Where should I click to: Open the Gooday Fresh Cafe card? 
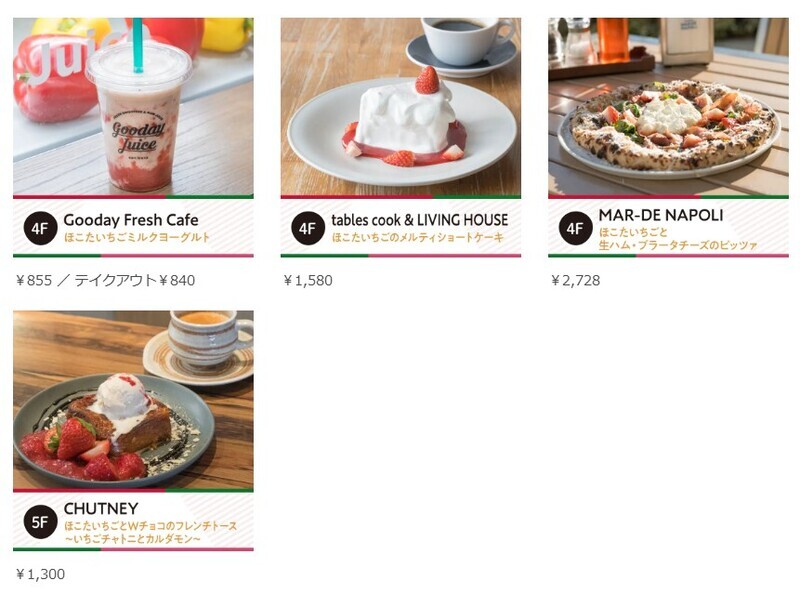point(132,137)
